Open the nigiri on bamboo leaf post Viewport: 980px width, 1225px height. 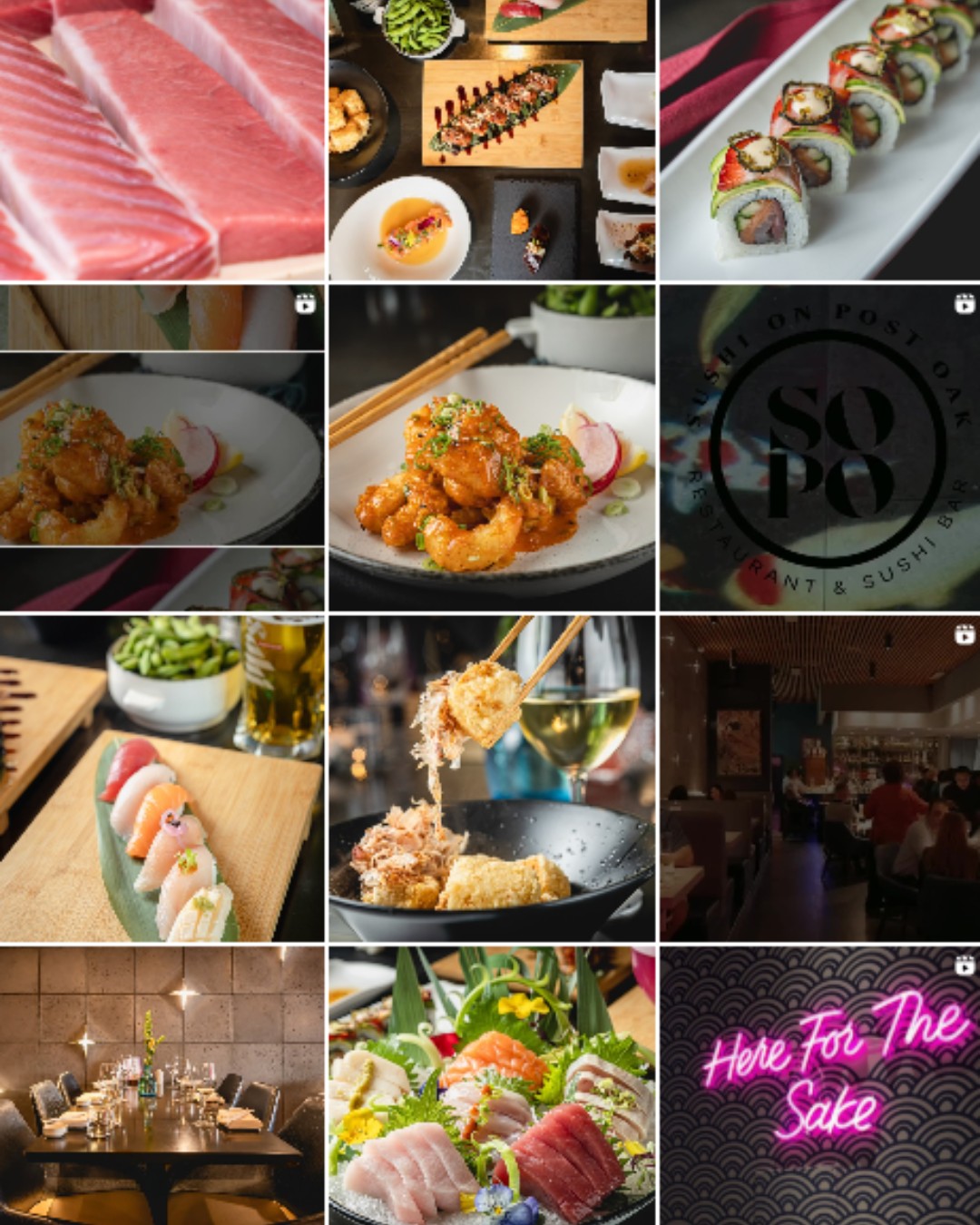tap(162, 778)
